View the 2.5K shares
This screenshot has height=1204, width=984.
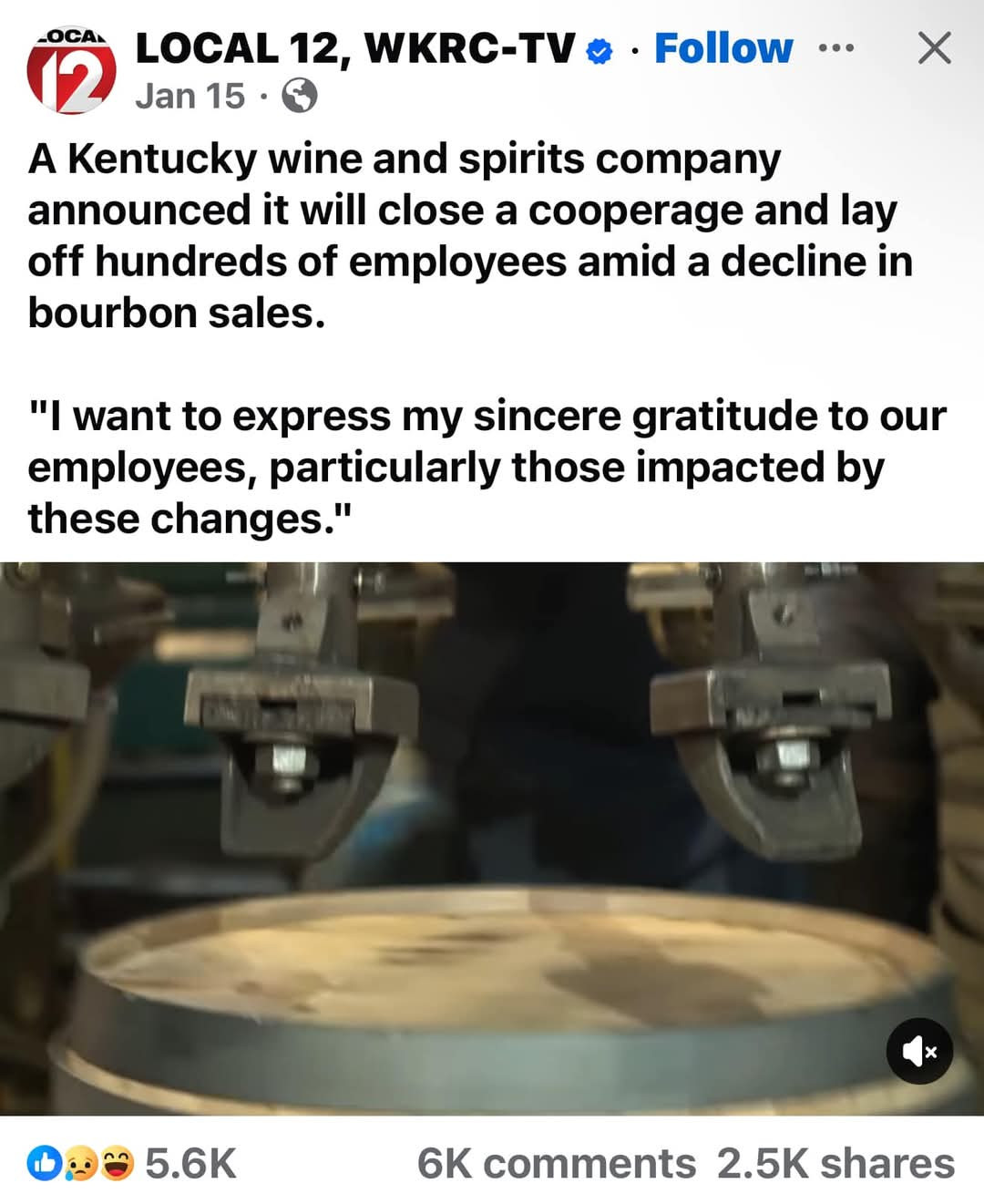point(835,1164)
